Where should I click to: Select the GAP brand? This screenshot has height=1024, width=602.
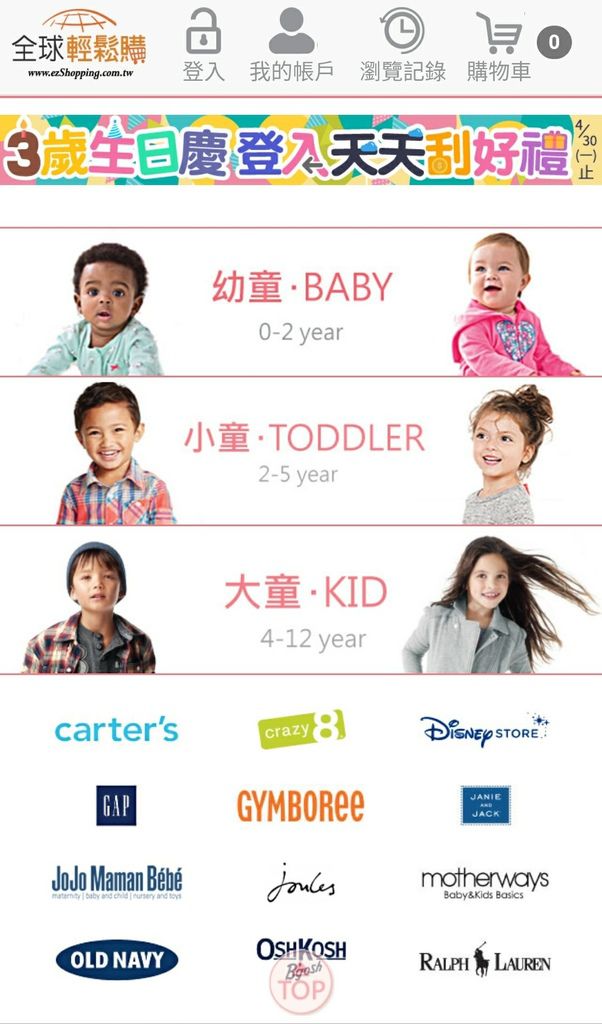click(116, 805)
